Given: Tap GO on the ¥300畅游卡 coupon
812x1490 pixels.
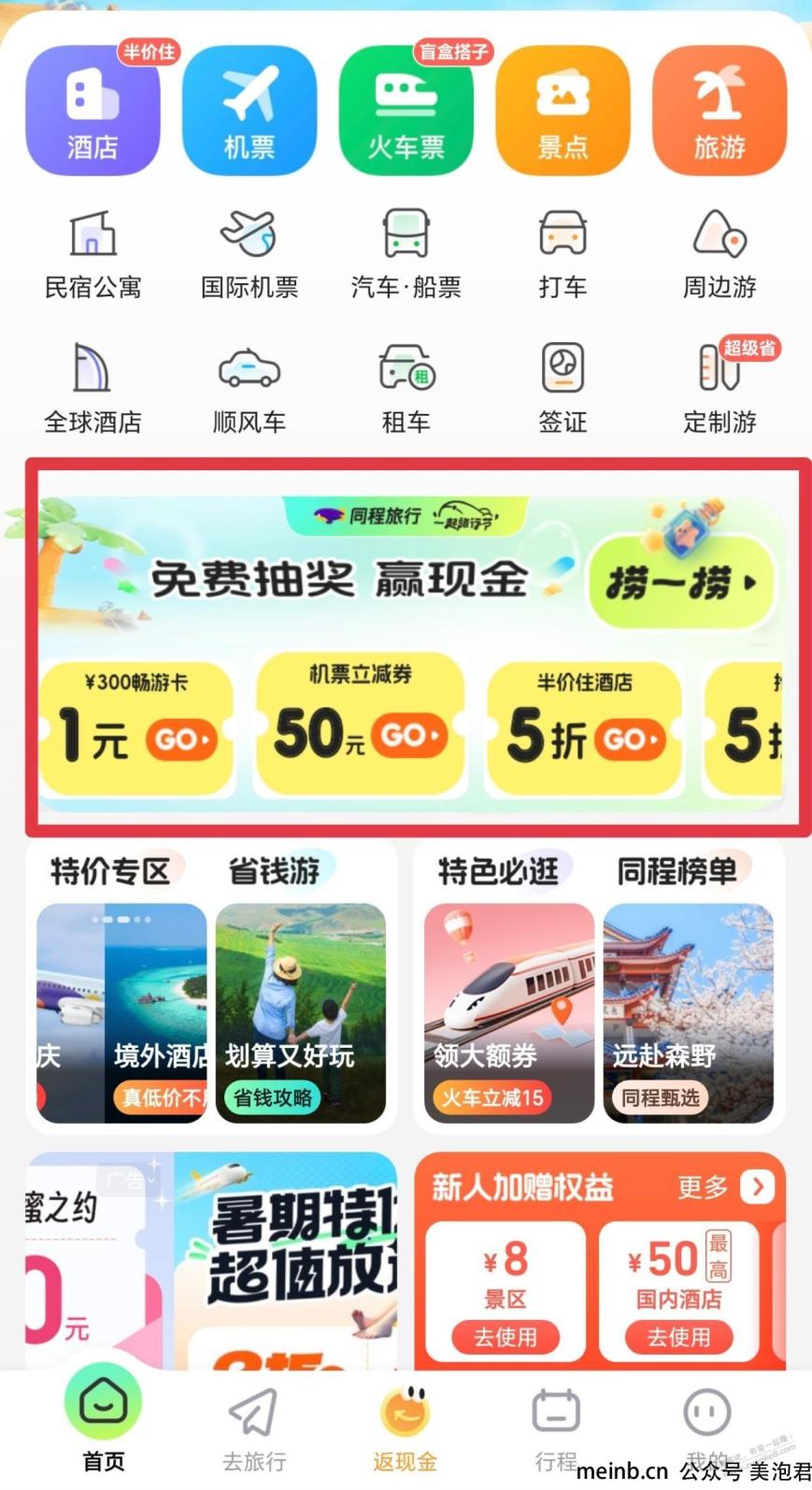Looking at the screenshot, I should pos(181,740).
